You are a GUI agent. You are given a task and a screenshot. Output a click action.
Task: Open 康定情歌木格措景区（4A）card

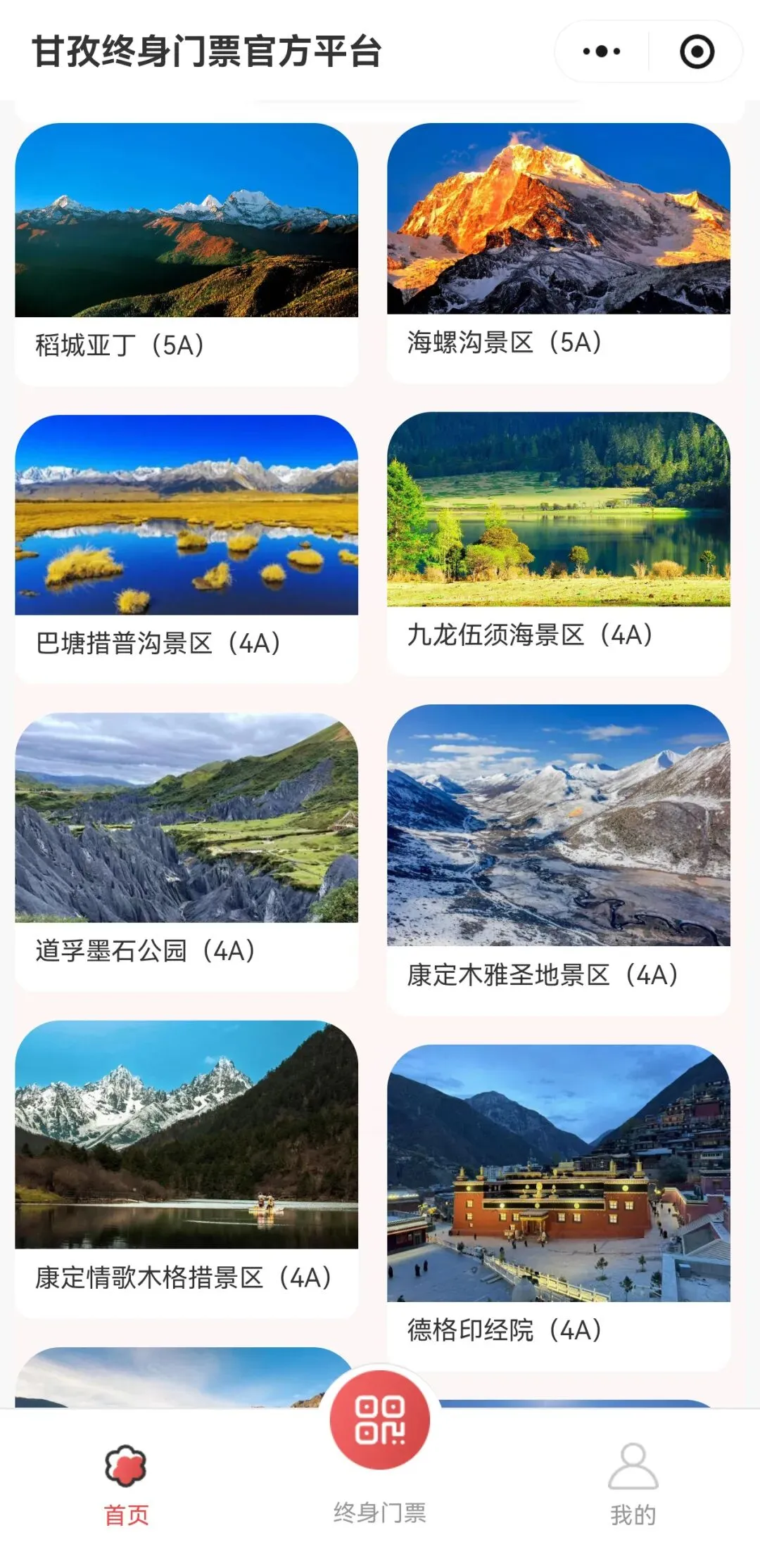click(x=186, y=1168)
